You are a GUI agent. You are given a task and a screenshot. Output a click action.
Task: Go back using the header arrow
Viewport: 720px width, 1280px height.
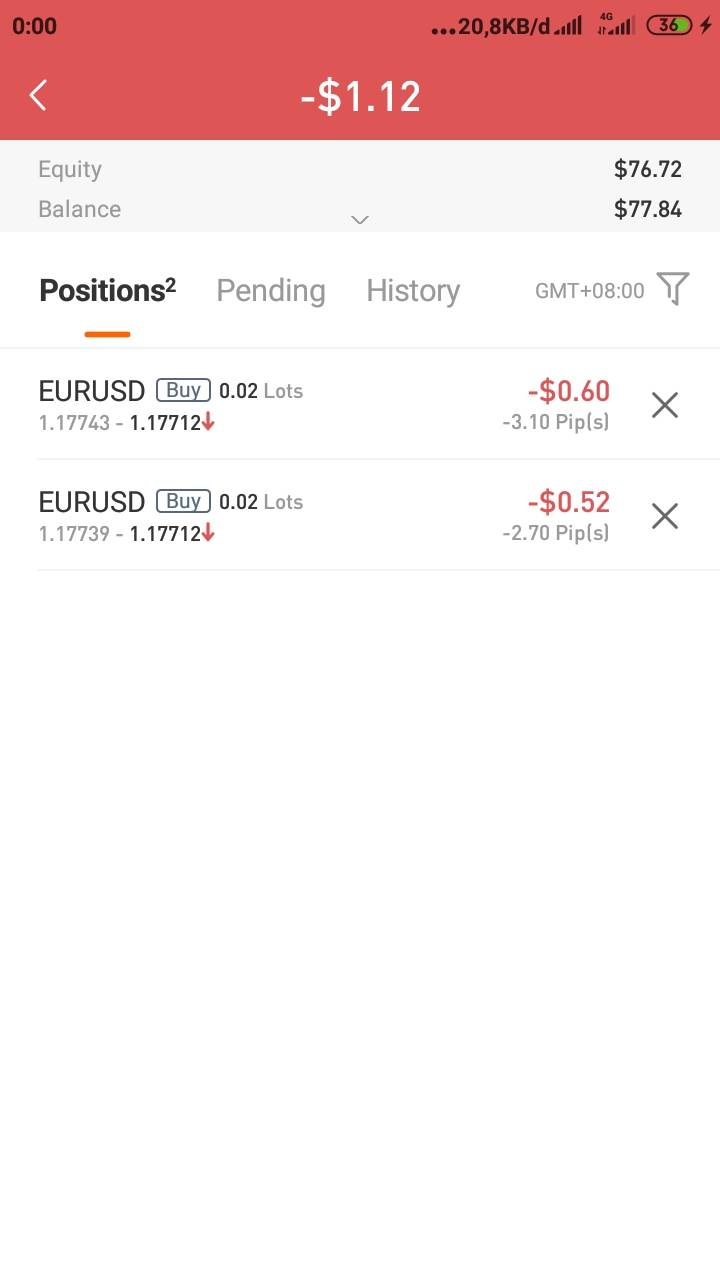(x=38, y=96)
